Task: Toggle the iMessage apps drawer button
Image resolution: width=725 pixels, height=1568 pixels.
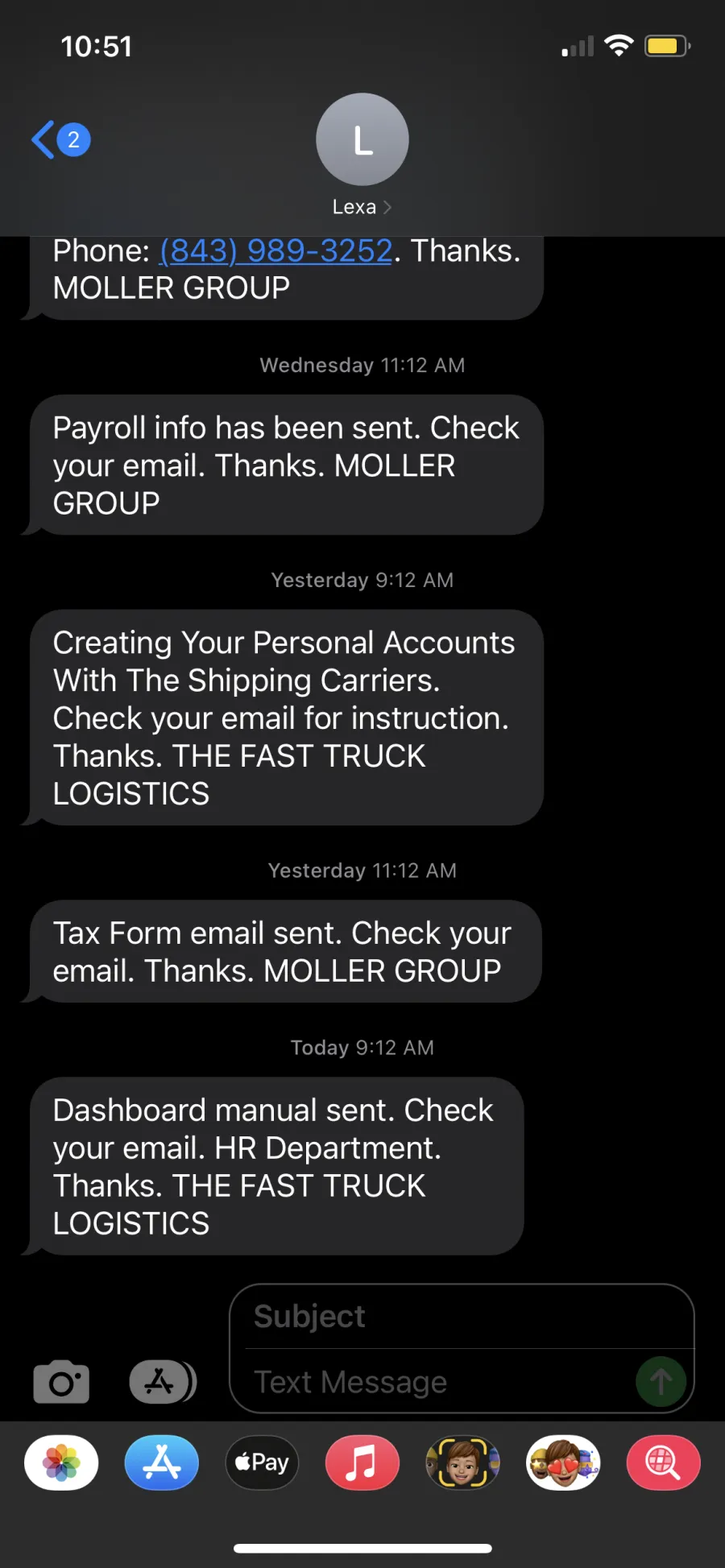Action: coord(163,1382)
